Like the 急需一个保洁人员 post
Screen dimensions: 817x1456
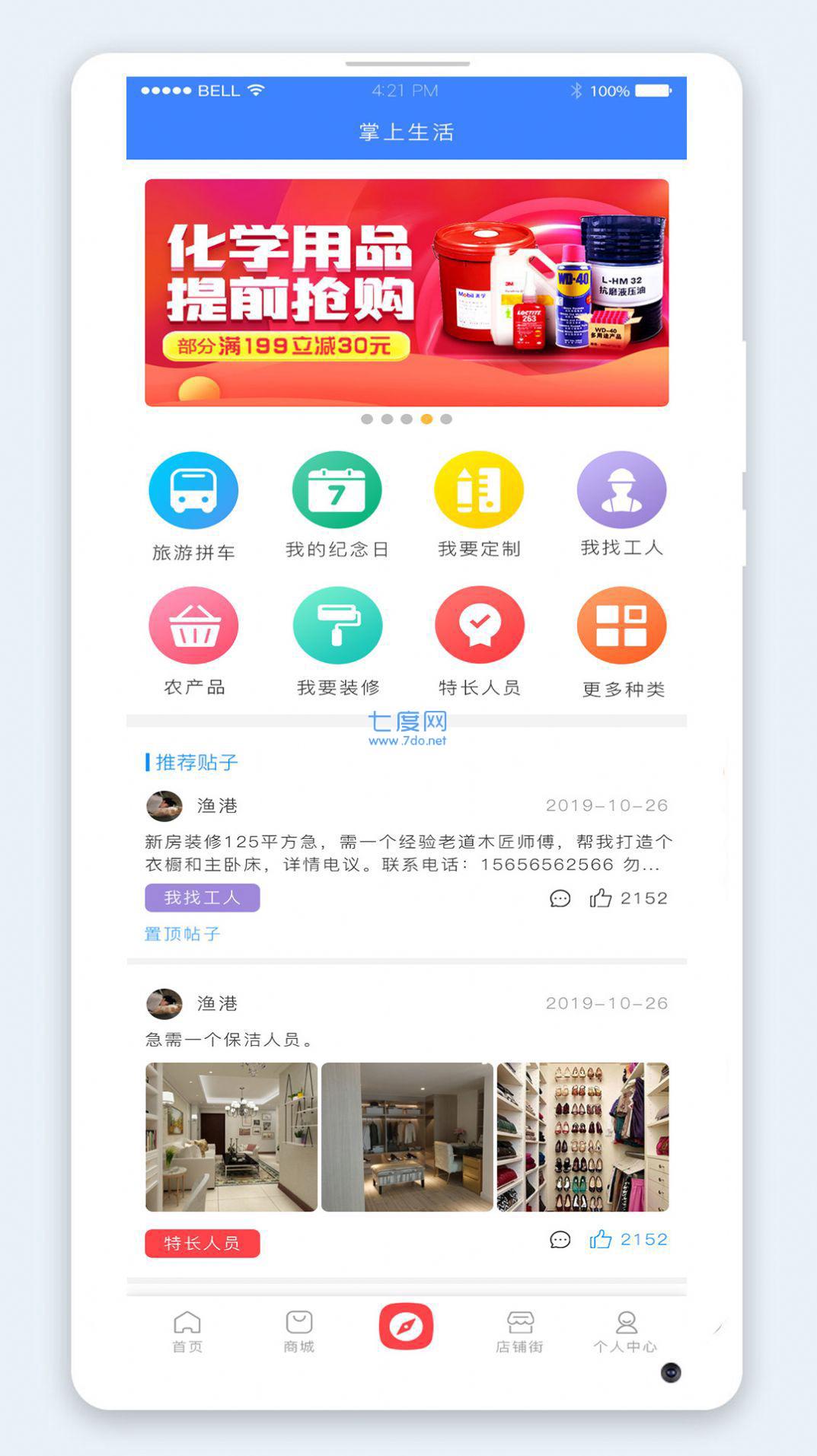point(601,1240)
